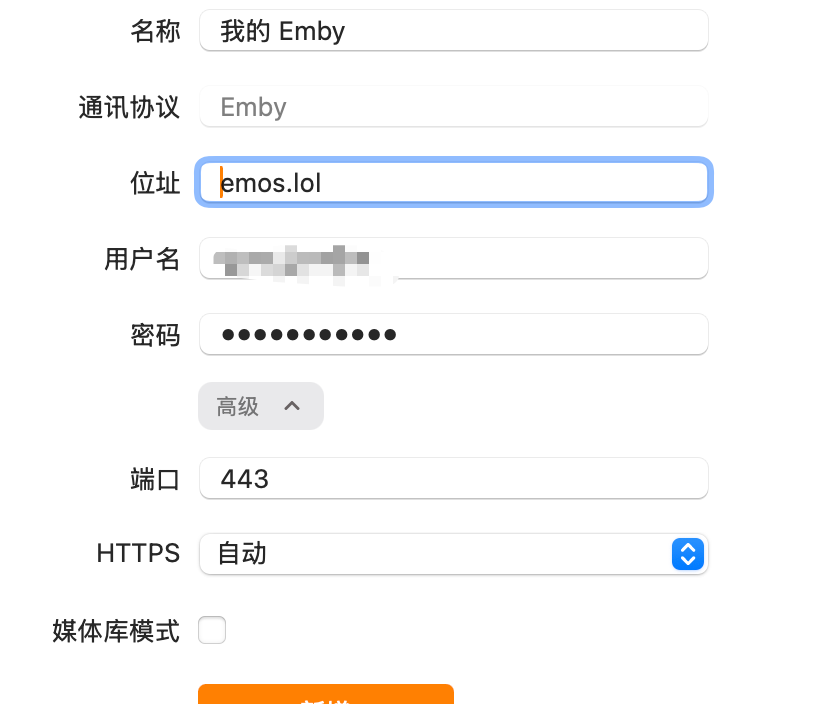Screen dimensions: 828x704
Task: Select the 密码 password field
Action: coord(454,334)
